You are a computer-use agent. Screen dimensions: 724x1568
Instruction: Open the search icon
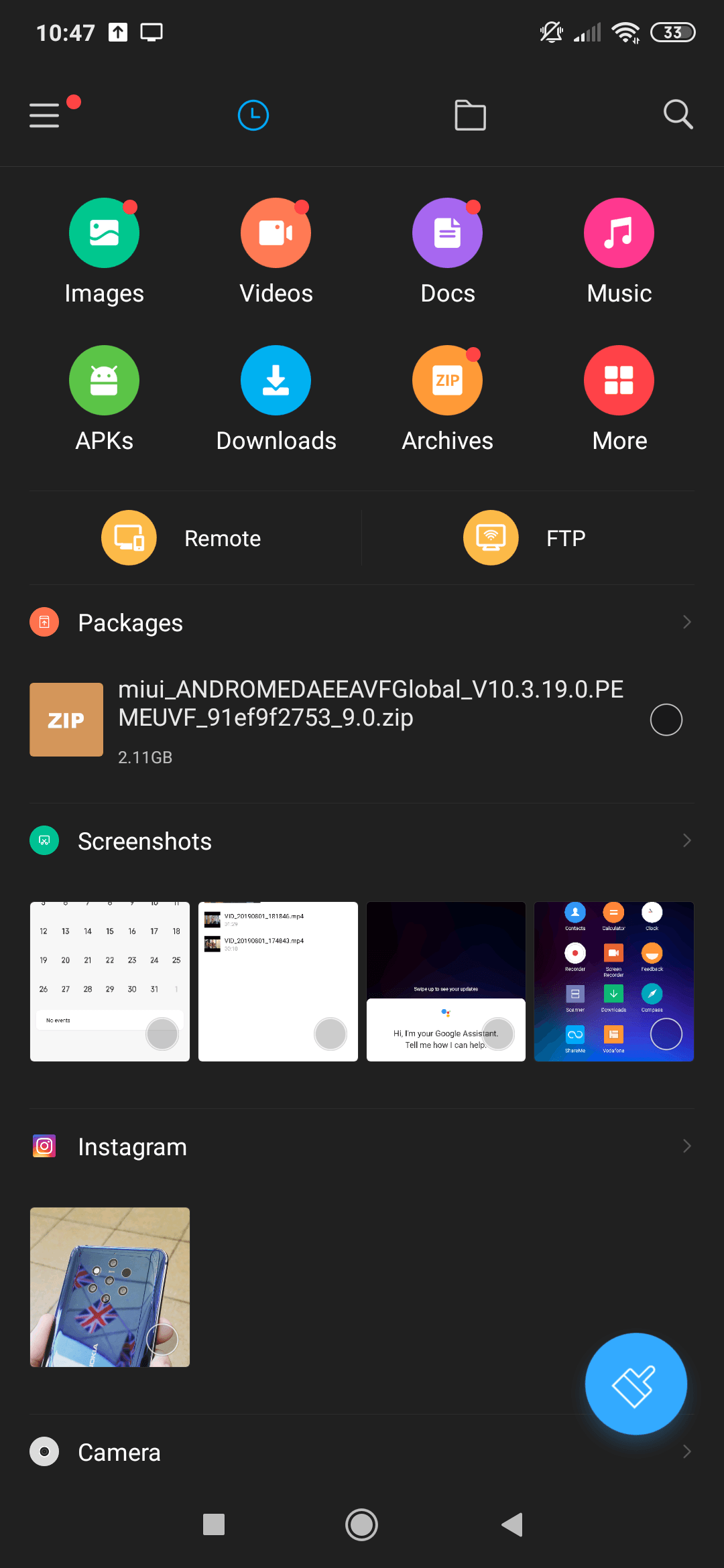678,115
